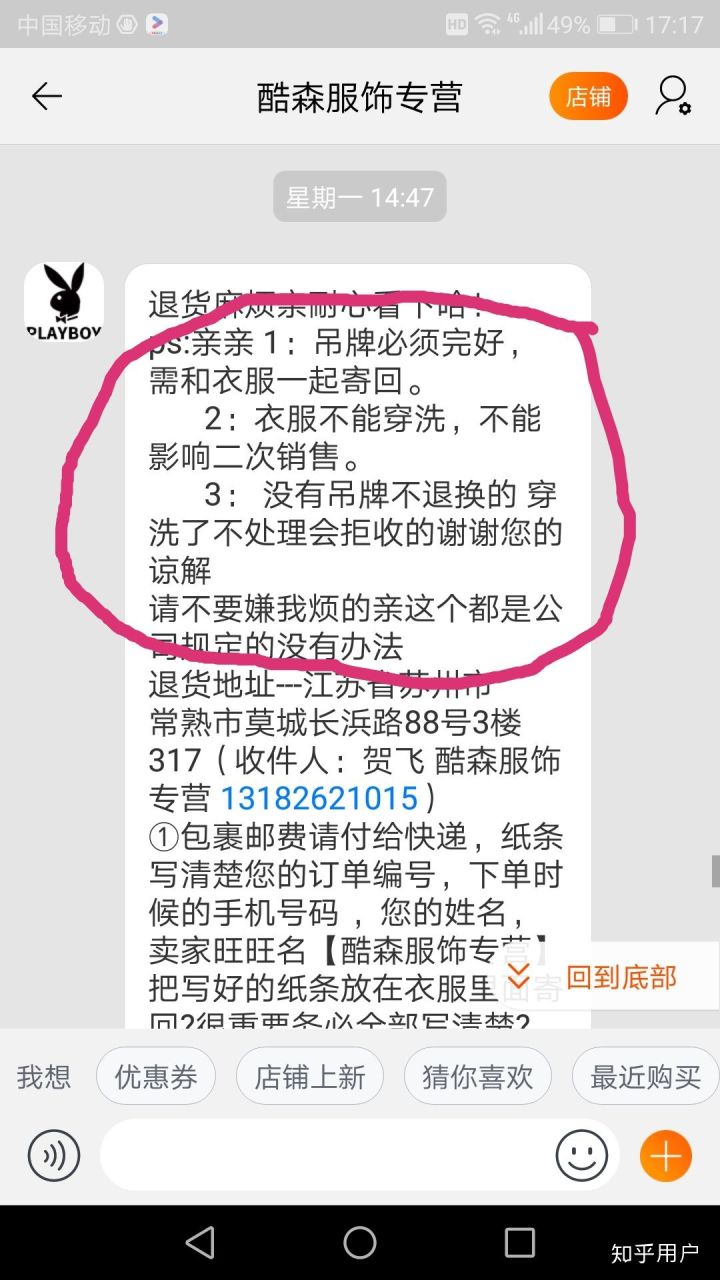Select the 店铺上新 chip
720x1280 pixels.
310,1076
